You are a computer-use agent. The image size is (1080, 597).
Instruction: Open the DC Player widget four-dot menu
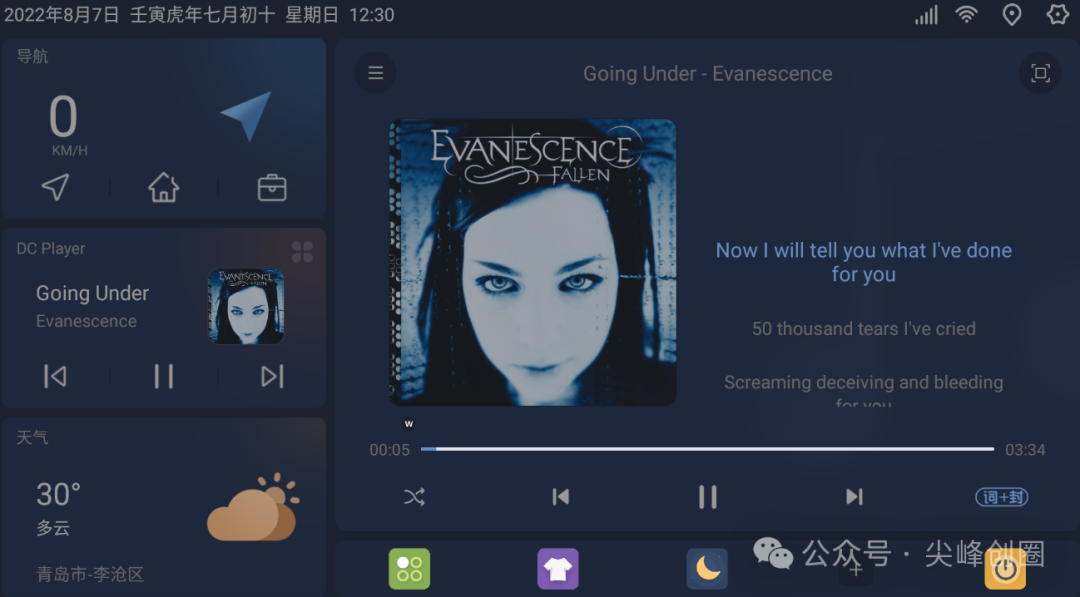[x=302, y=251]
